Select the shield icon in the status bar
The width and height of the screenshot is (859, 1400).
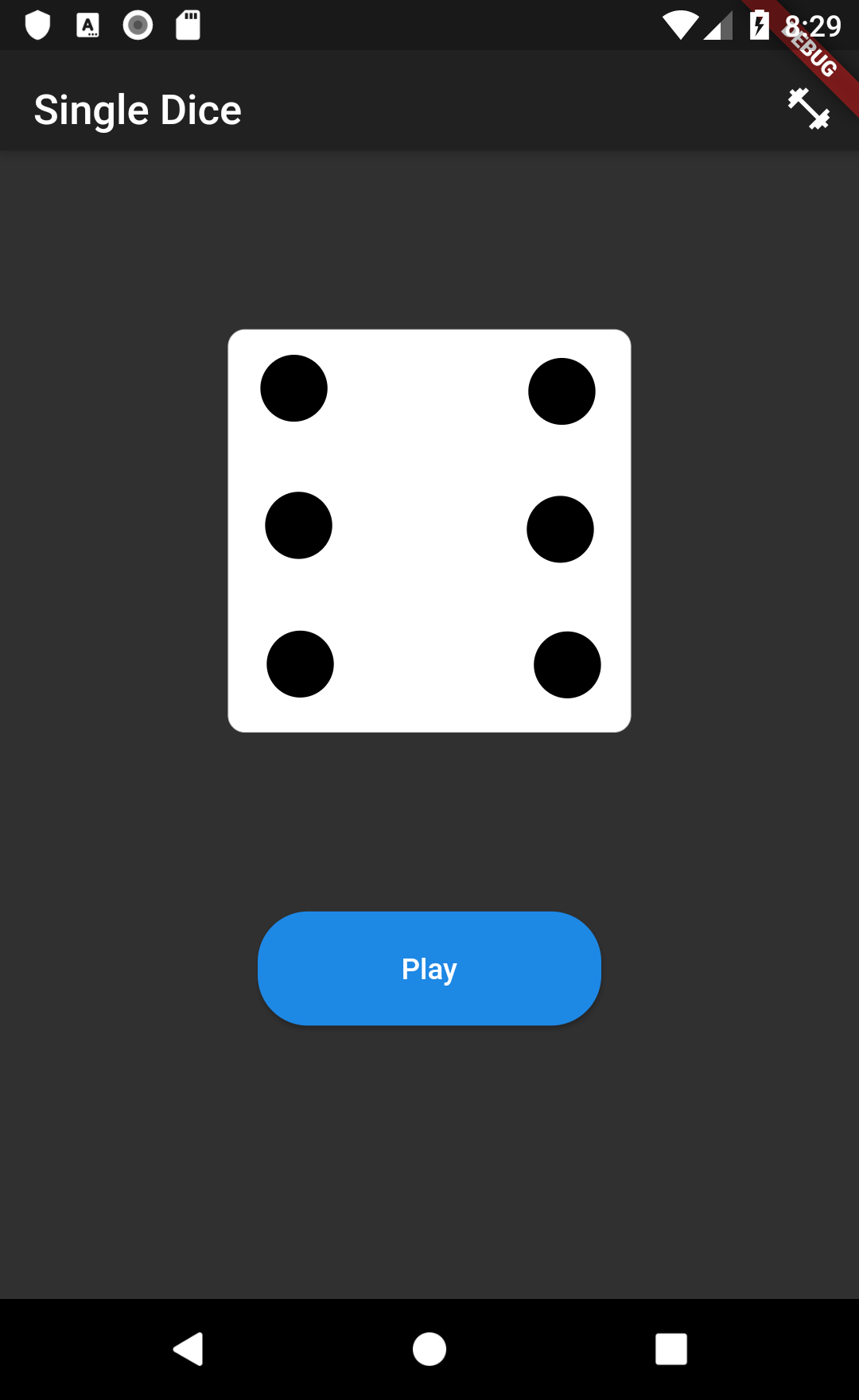37,25
